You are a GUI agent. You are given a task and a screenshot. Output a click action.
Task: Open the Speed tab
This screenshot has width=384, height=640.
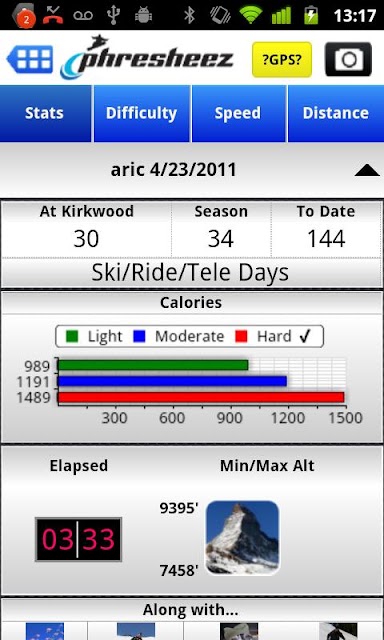pos(238,113)
